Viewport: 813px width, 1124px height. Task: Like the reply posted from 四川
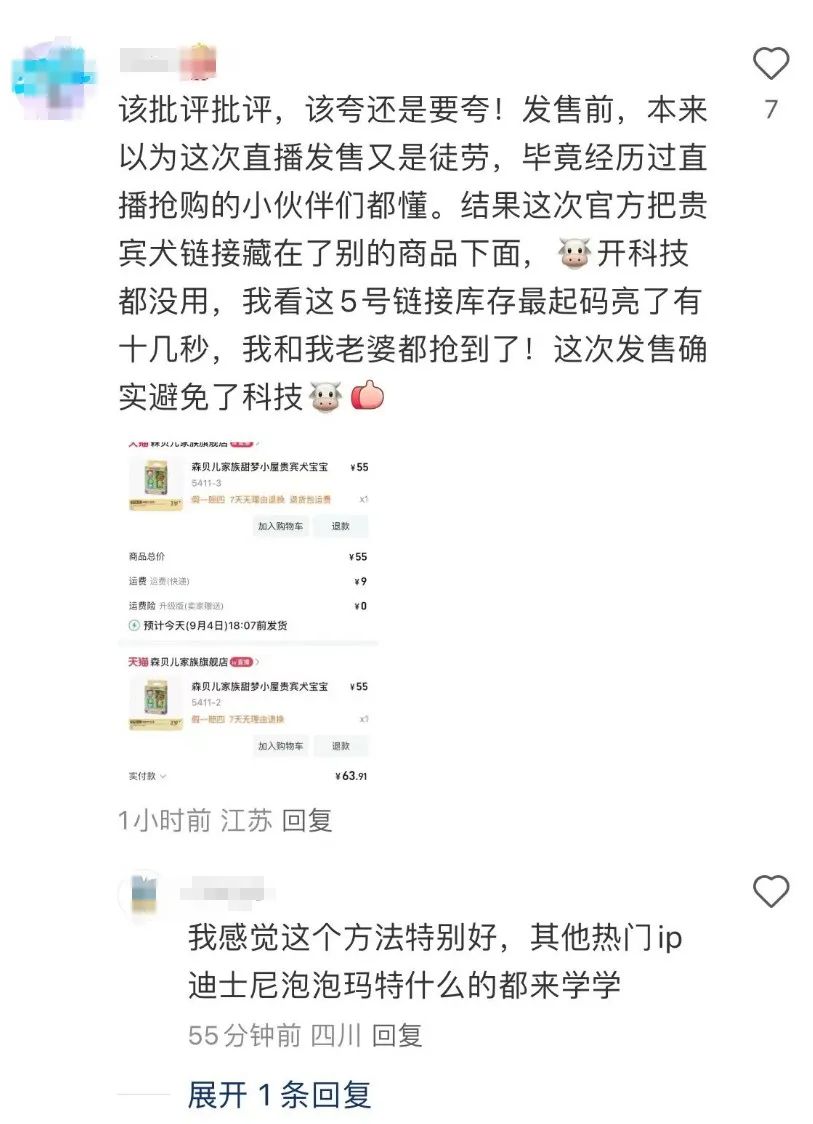[x=770, y=891]
